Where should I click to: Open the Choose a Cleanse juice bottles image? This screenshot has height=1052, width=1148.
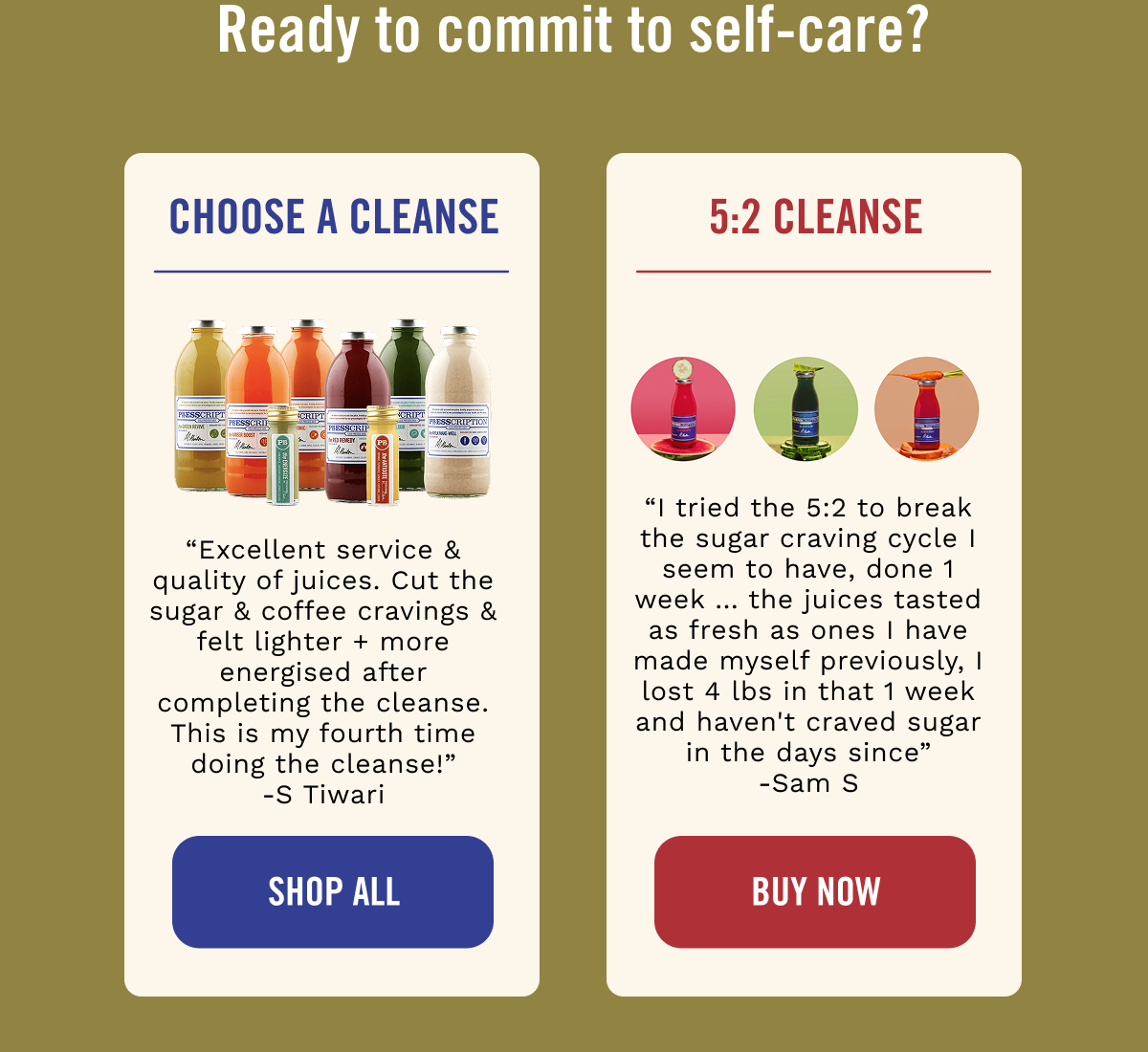click(332, 411)
